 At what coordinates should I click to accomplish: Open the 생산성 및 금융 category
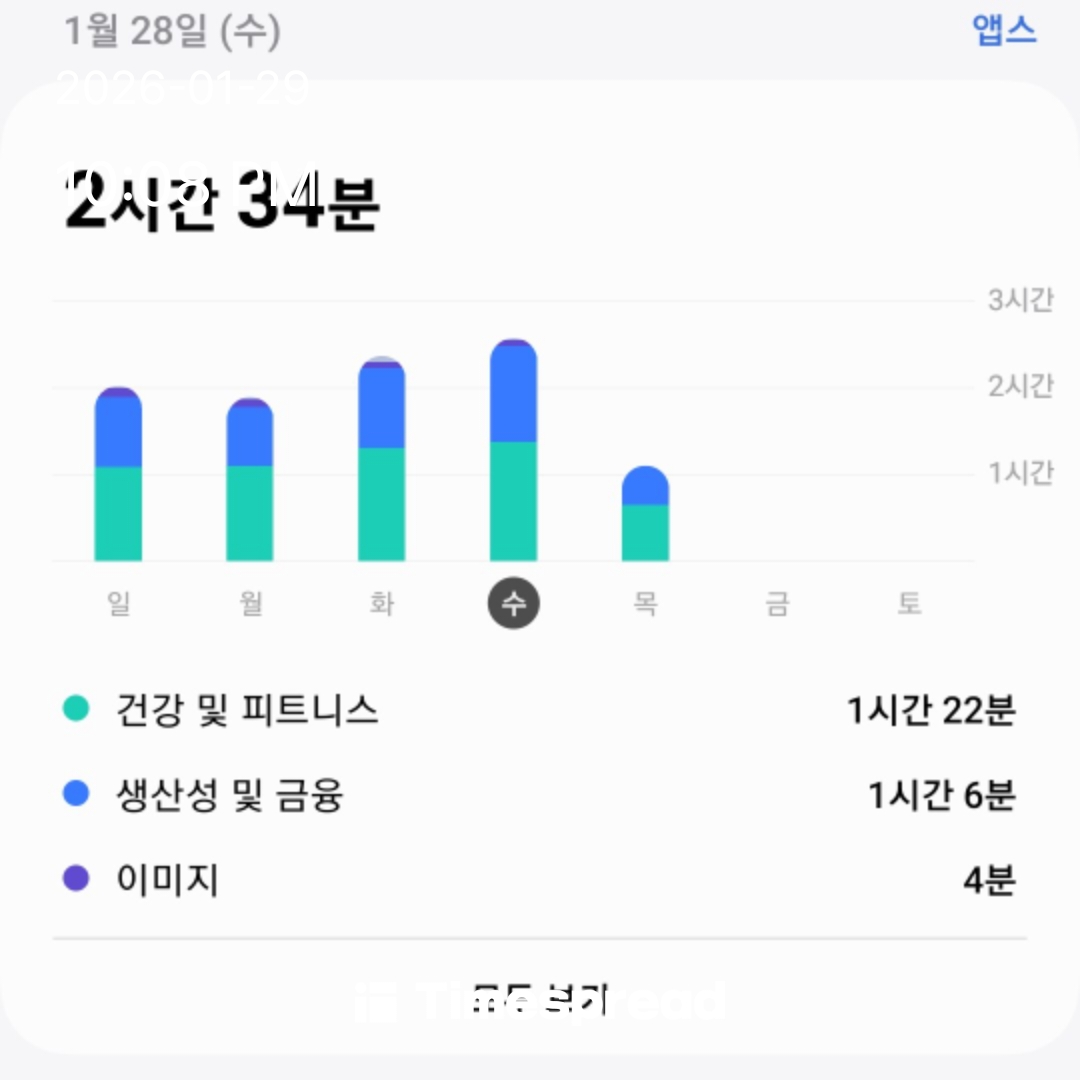540,796
